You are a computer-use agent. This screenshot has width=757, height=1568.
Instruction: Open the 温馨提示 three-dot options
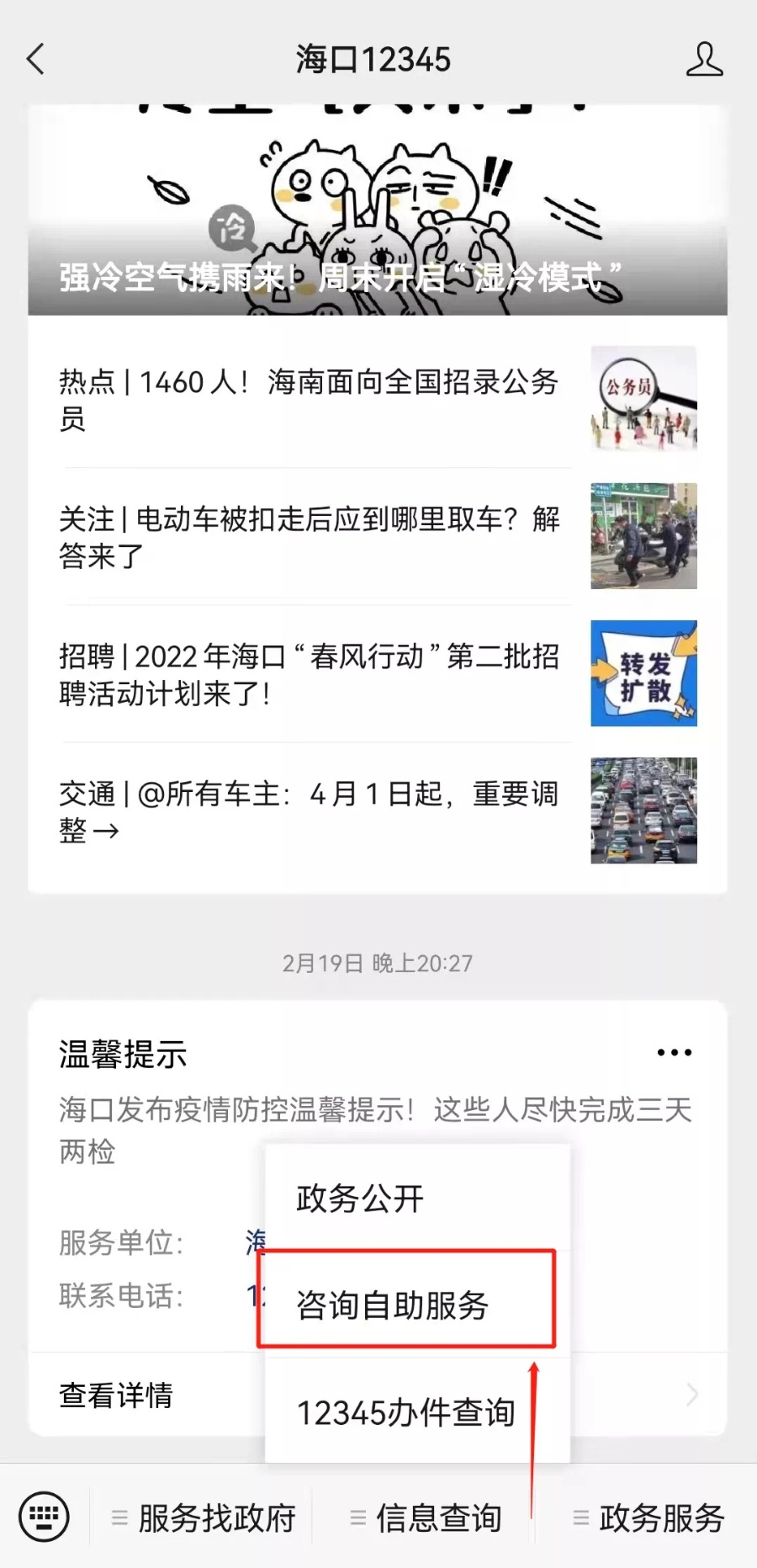point(674,1053)
